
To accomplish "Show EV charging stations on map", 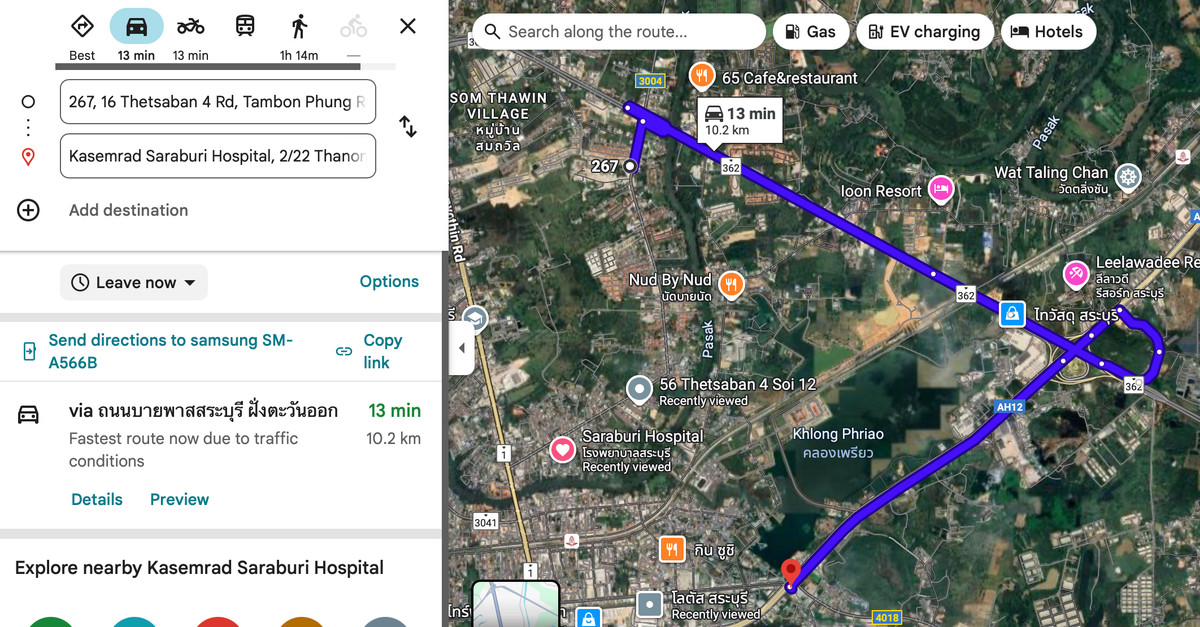I will click(x=924, y=32).
